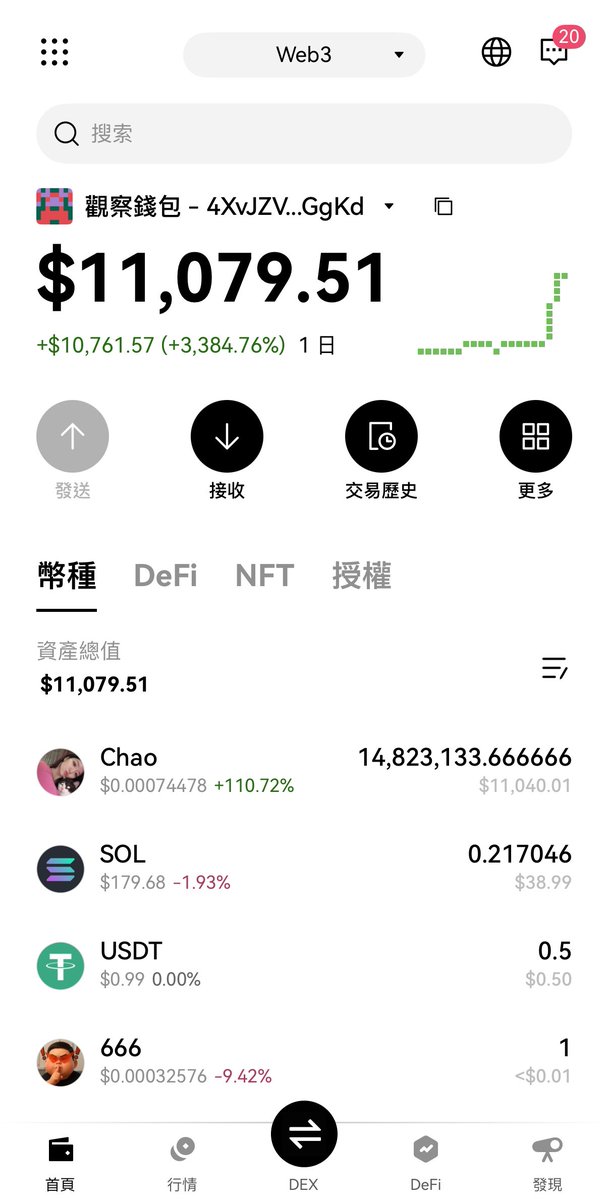Screen dimensions: 608x1199
Task: Expand the Web3 mode dropdown
Action: coord(304,55)
